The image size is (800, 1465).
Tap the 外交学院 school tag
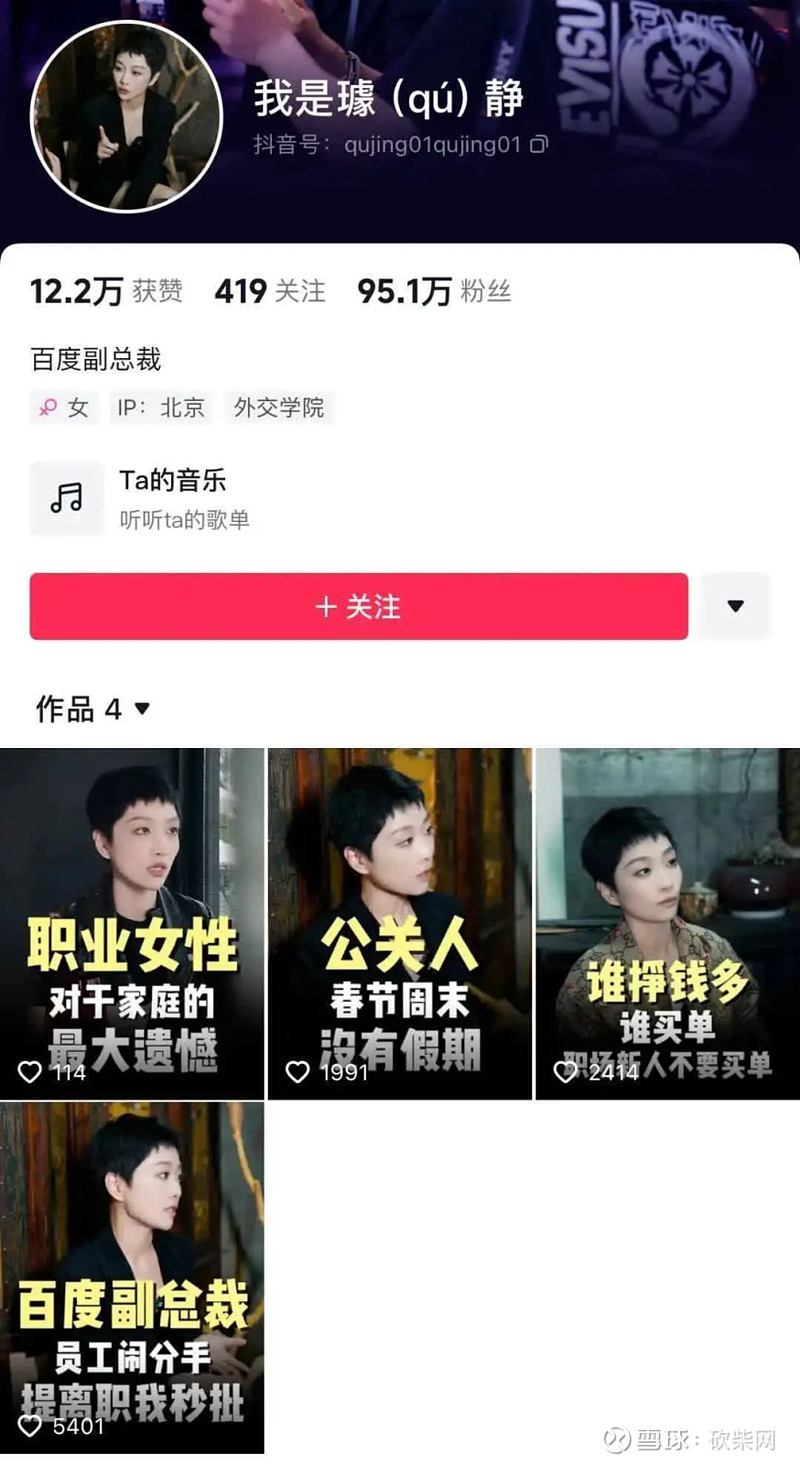pos(279,407)
